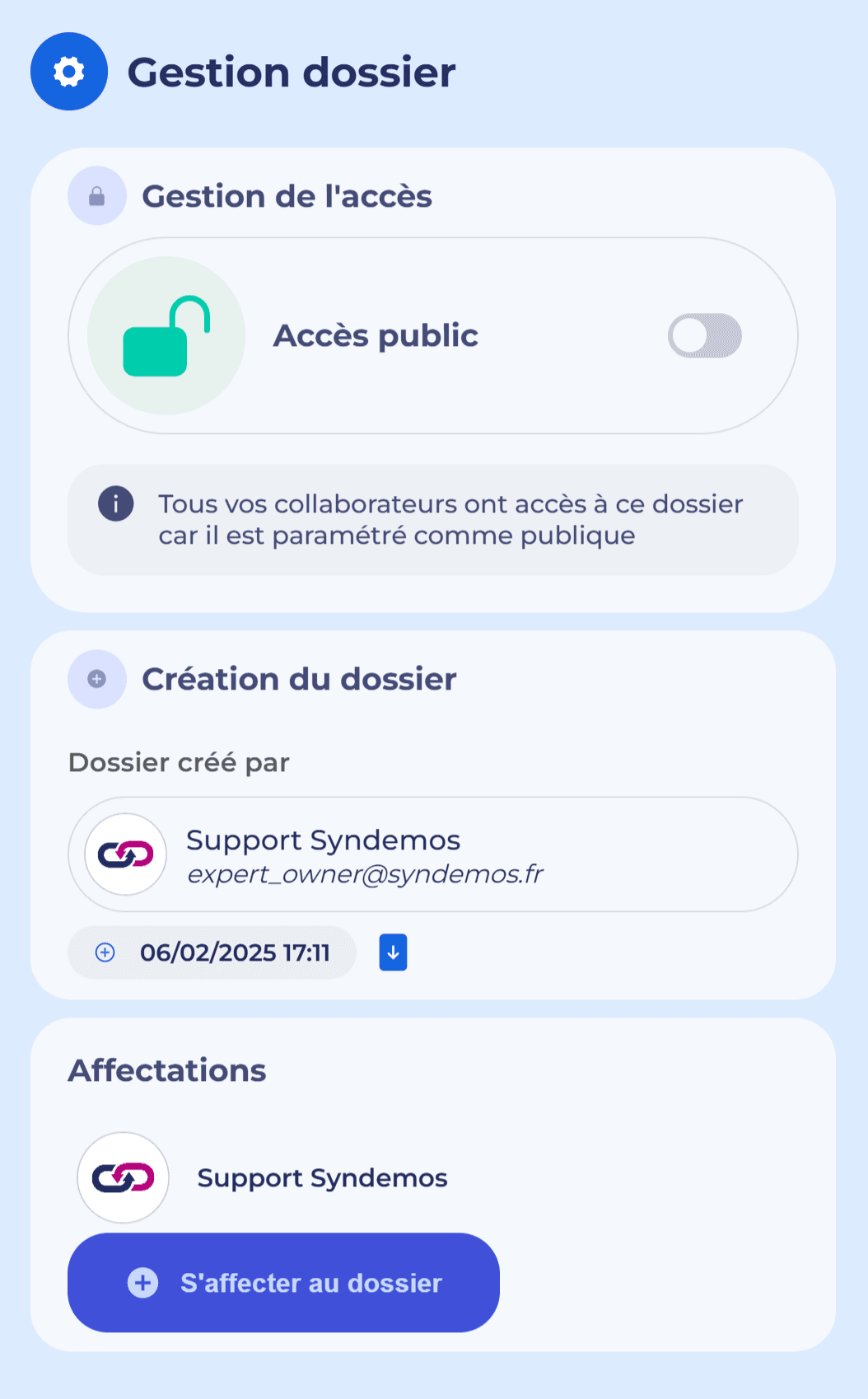Screen dimensions: 868x1399
Task: Tap the blue down arrow beside creation date
Action: (x=393, y=952)
